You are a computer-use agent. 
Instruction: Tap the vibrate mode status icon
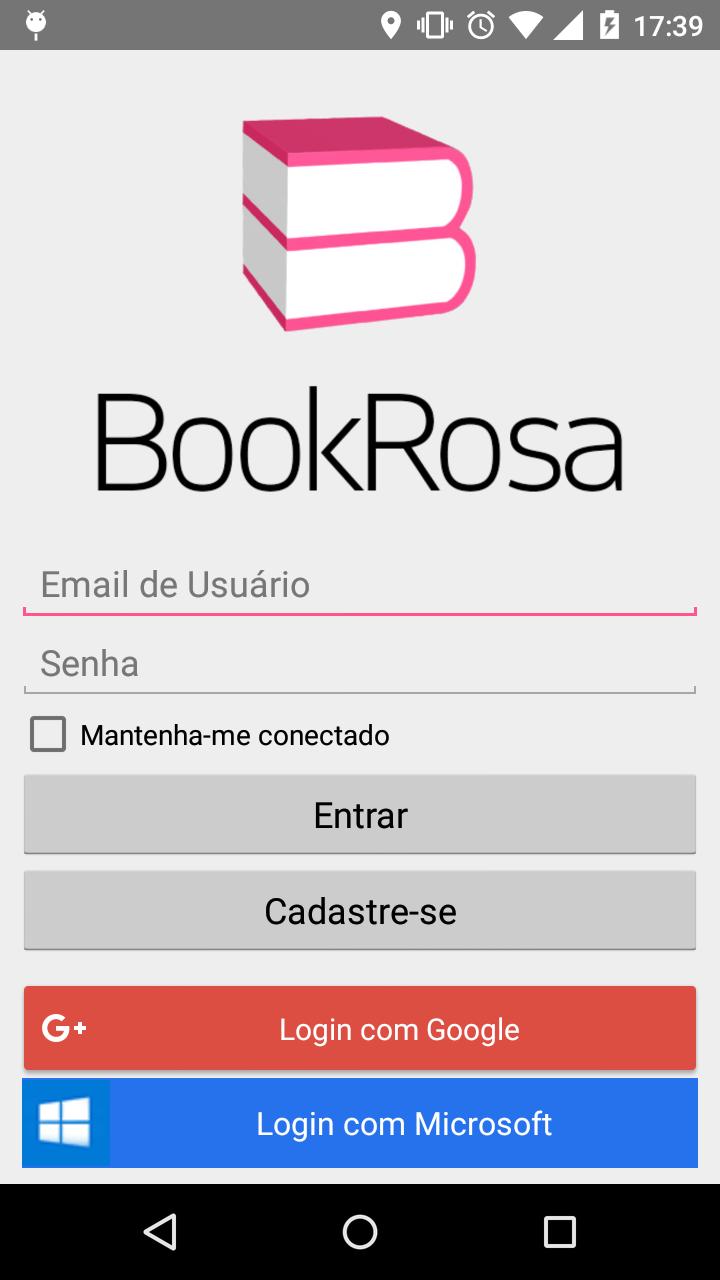click(x=433, y=27)
